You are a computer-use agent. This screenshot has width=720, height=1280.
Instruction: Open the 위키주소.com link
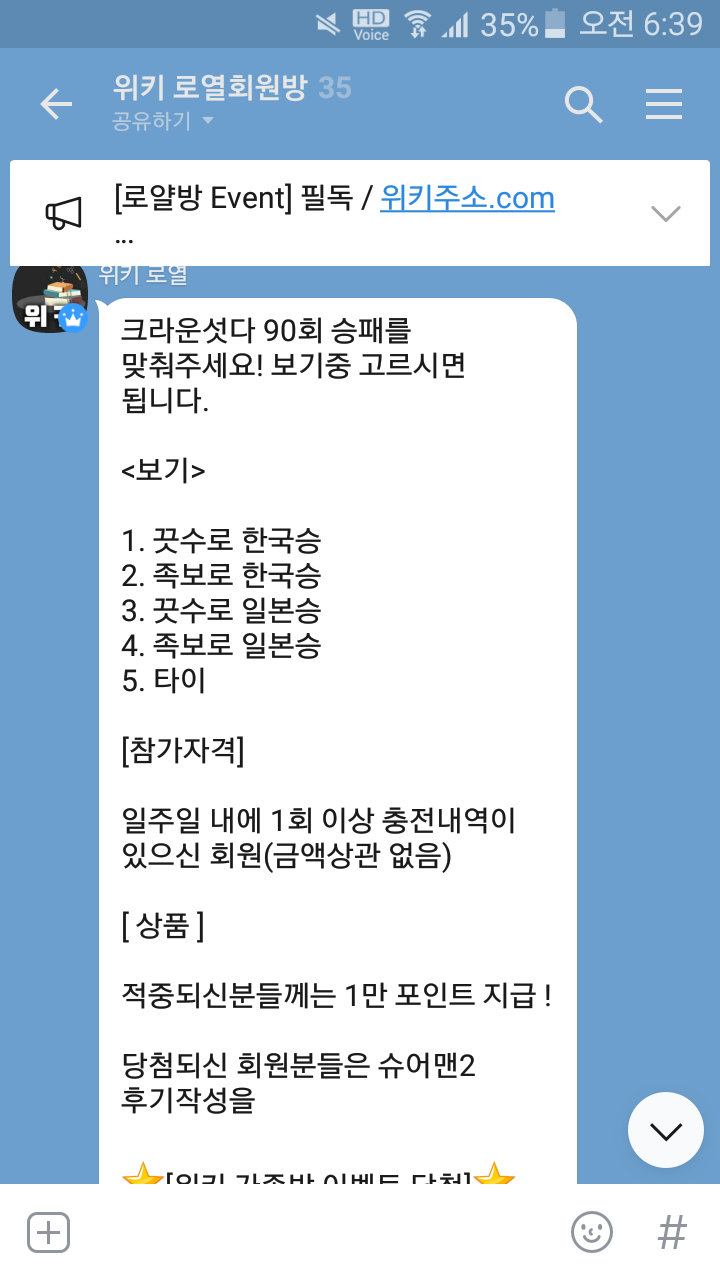click(467, 198)
